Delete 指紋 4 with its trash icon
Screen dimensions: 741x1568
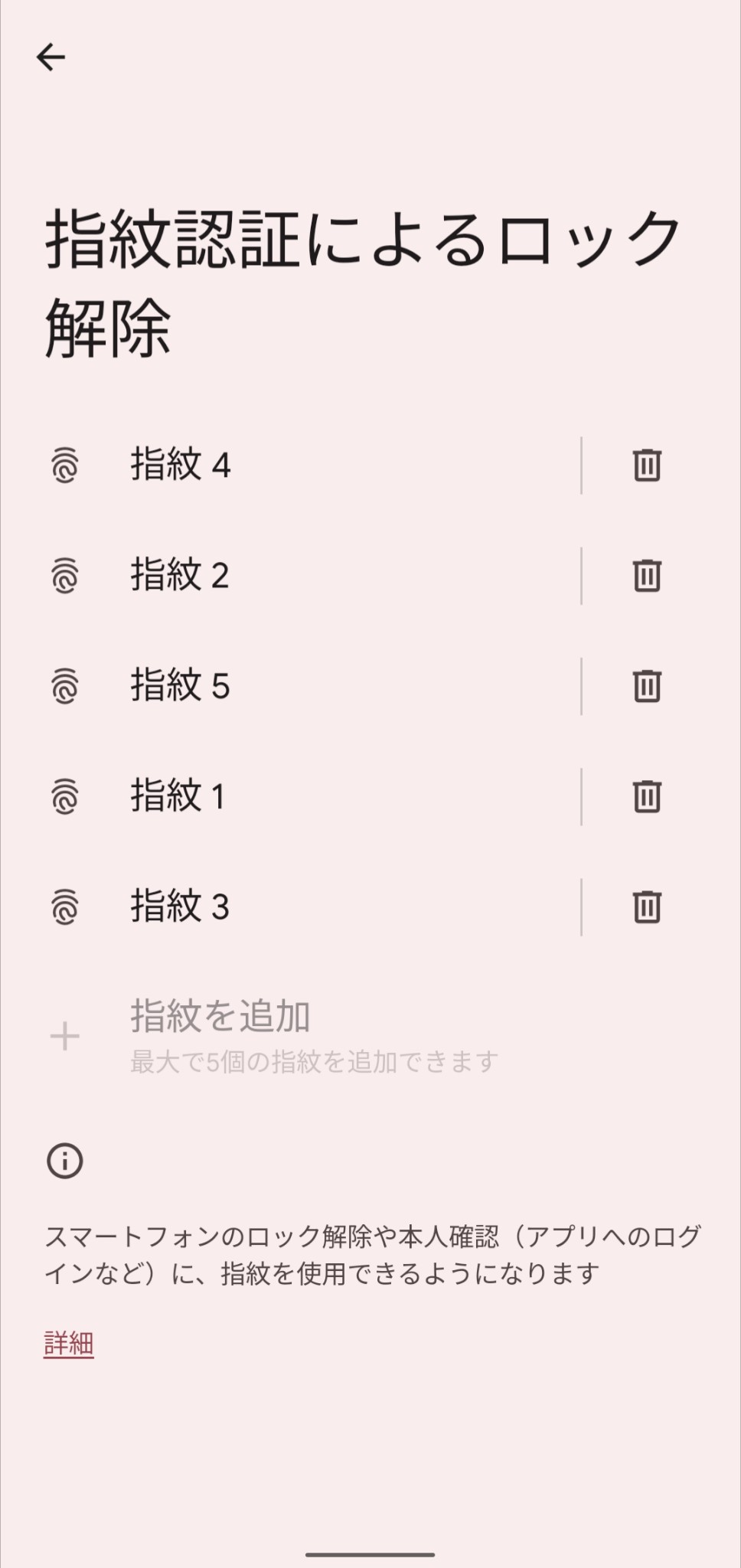647,465
